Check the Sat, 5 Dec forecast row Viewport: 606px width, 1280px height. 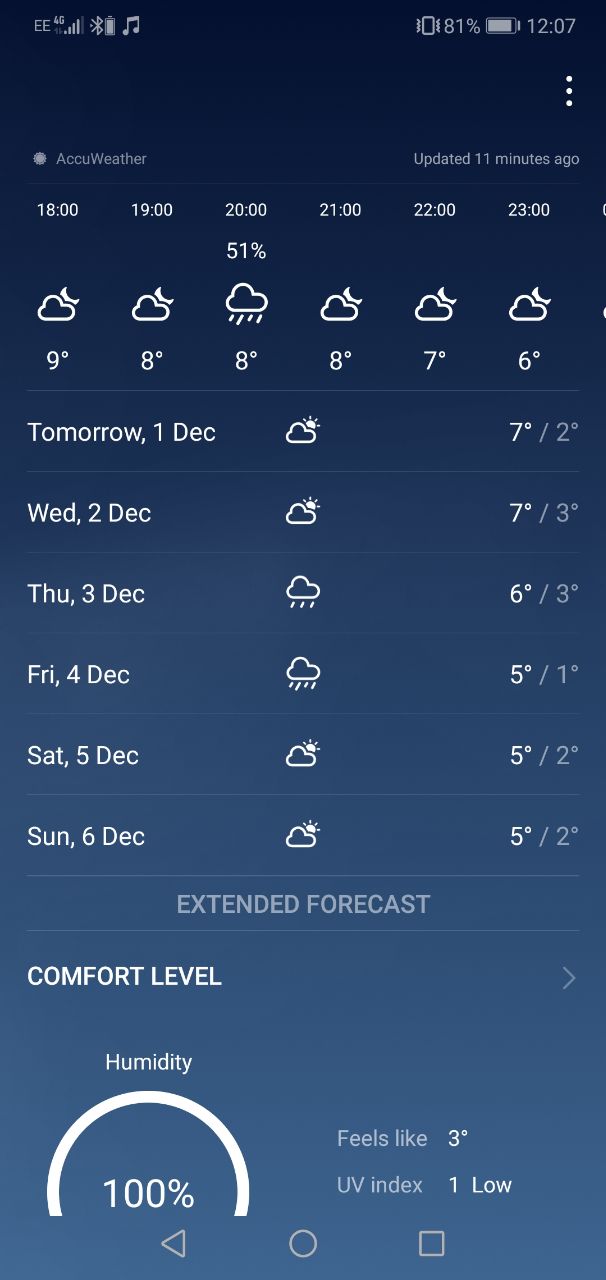click(303, 756)
